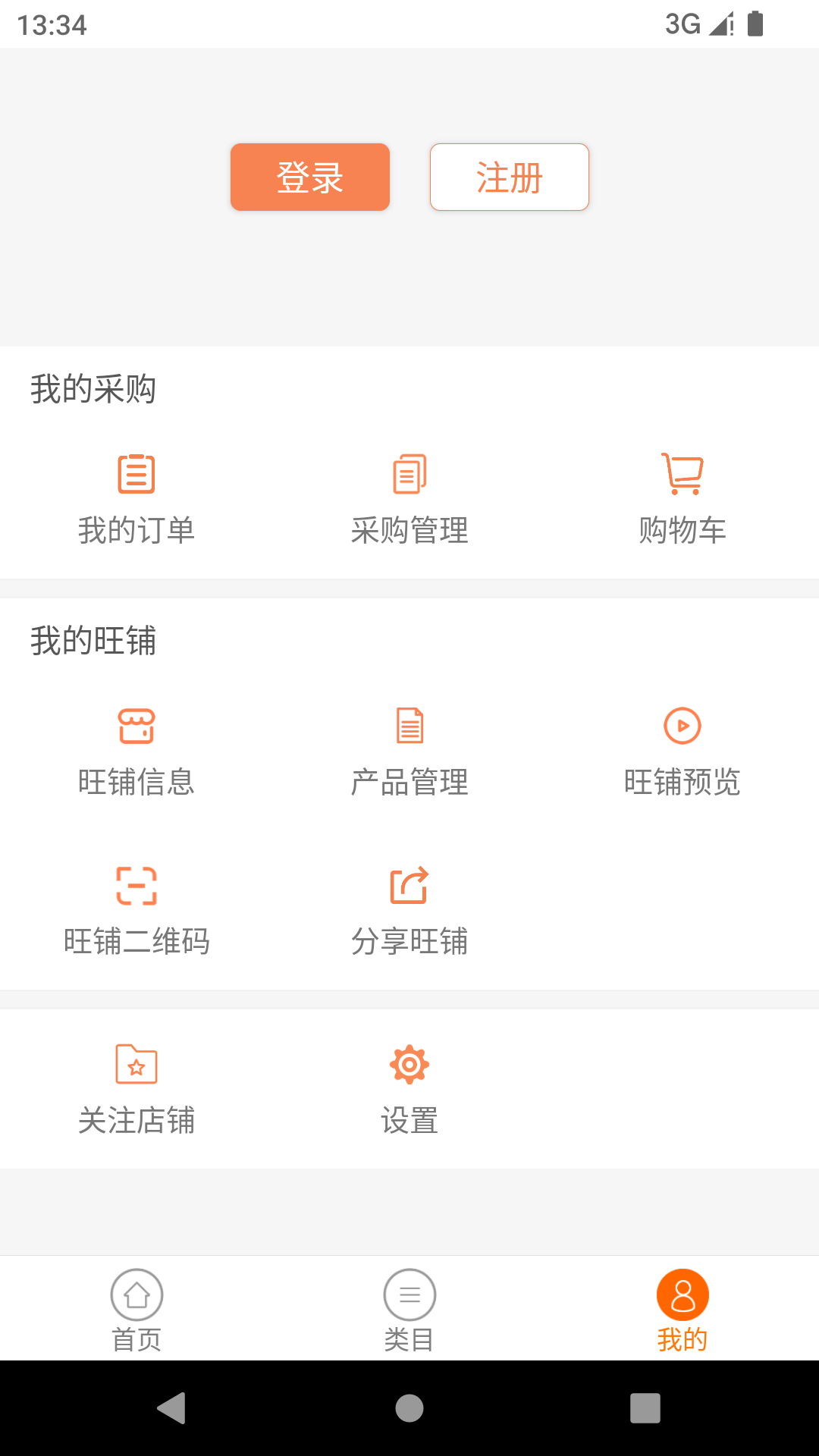Open 我的订单 (My Orders) icon
The height and width of the screenshot is (1456, 819).
coord(136,473)
